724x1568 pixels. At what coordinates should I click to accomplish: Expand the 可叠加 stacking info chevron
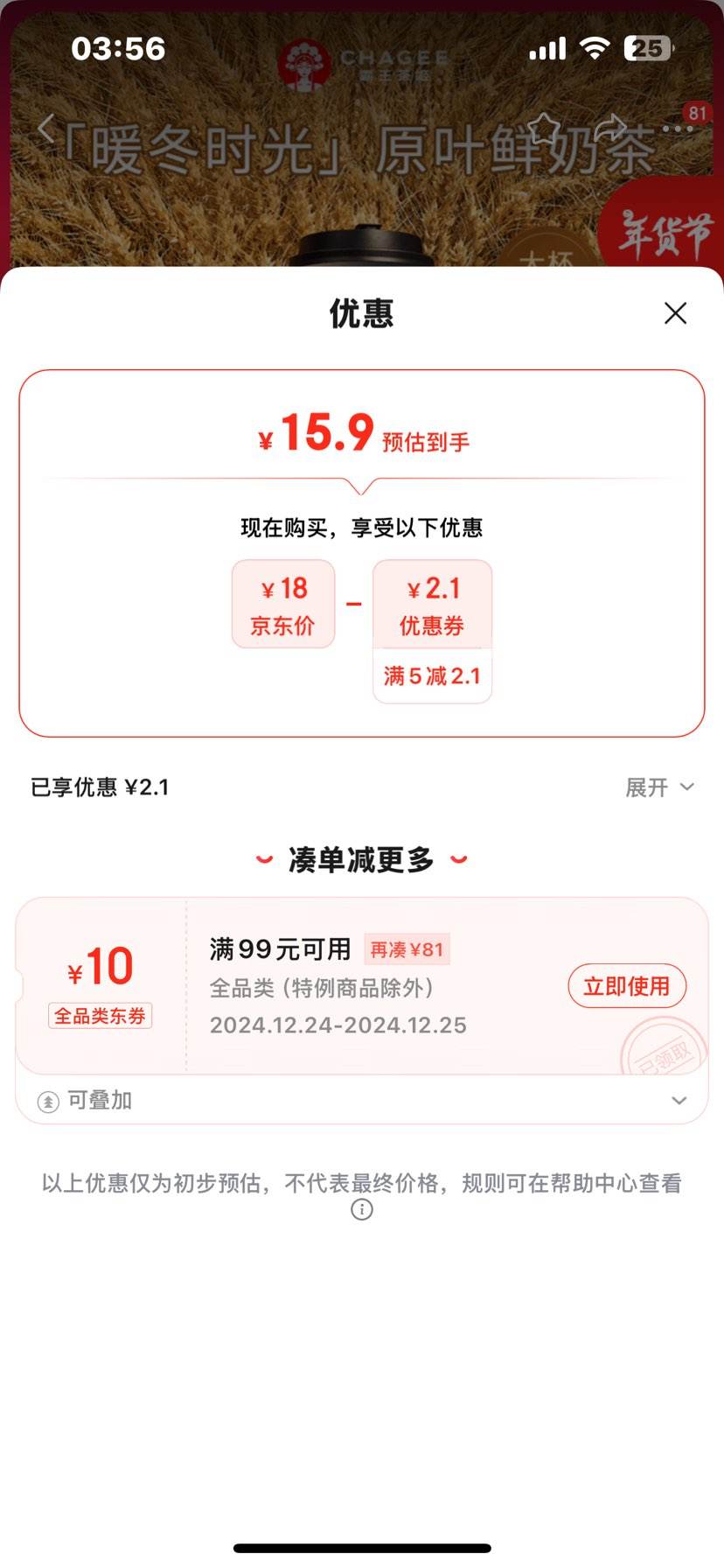tap(679, 1101)
